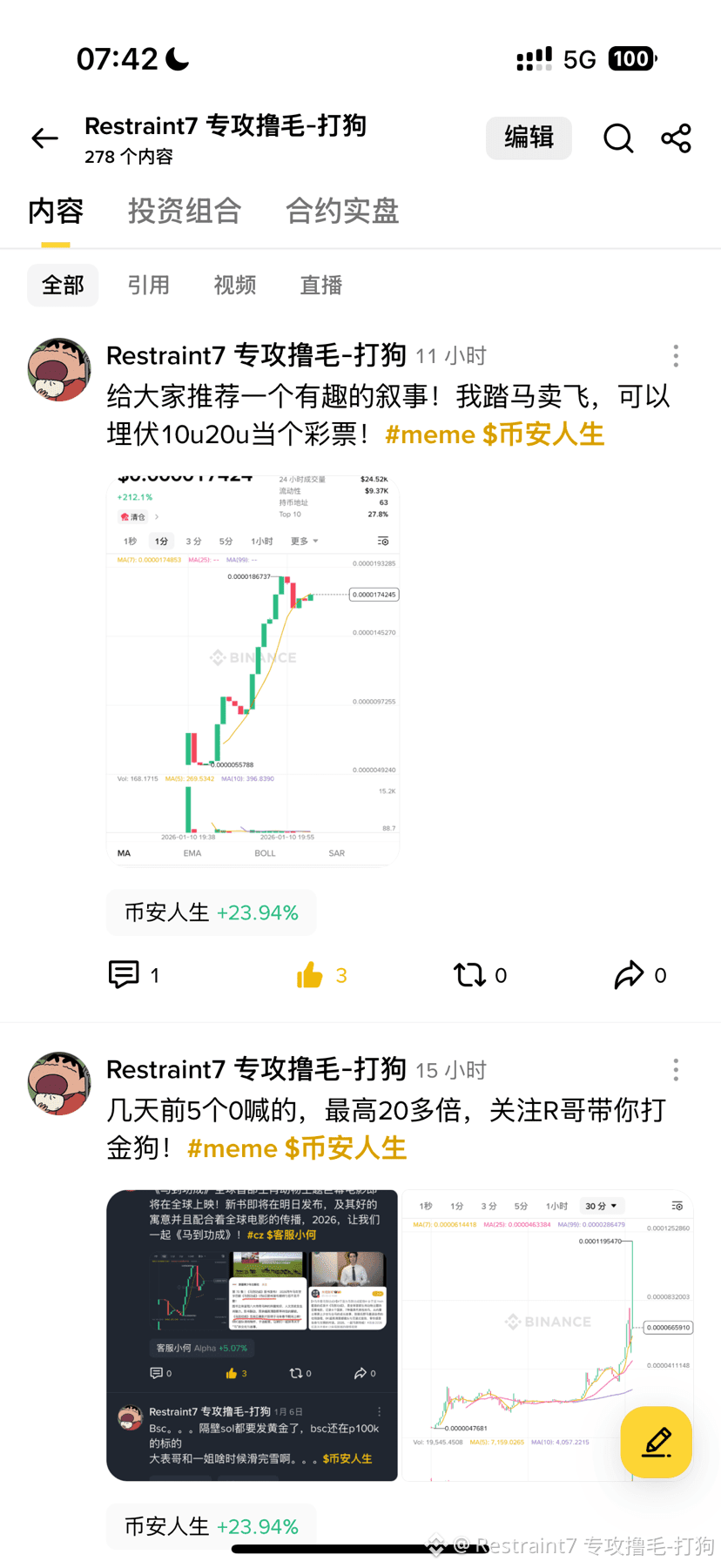Select the 直播 filter
721x1568 pixels.
(320, 285)
